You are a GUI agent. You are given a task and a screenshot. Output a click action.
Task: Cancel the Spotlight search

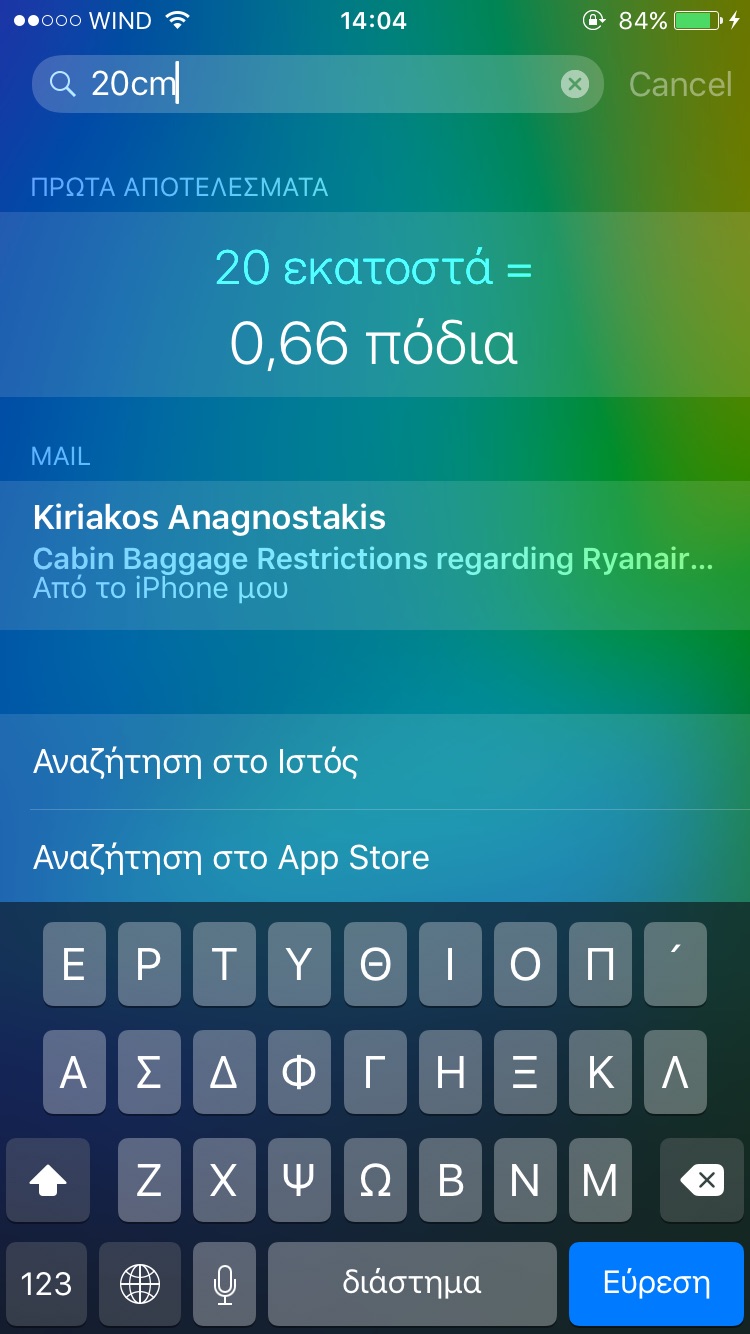pos(680,84)
